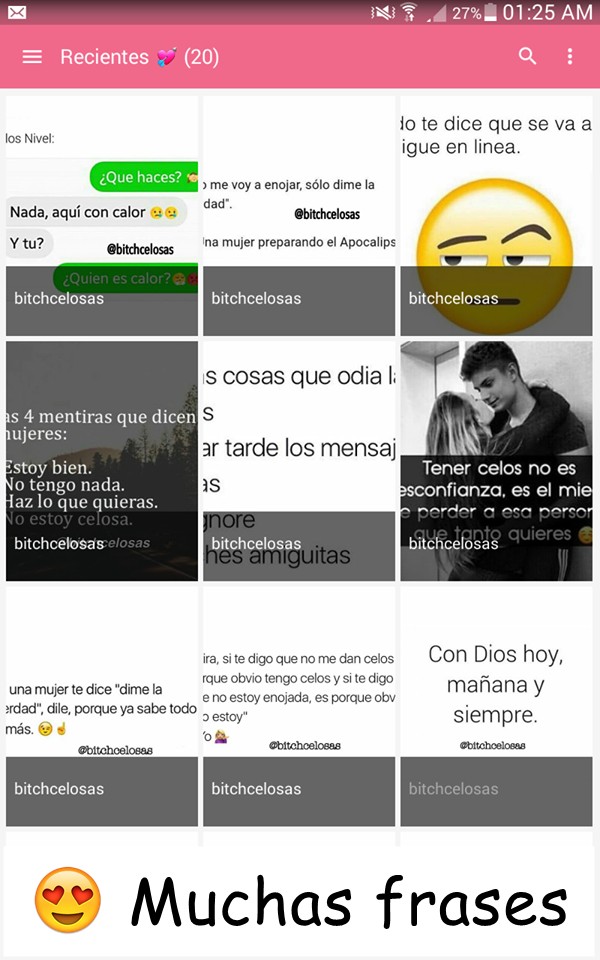
Task: Open the overflow options menu
Action: 570,57
